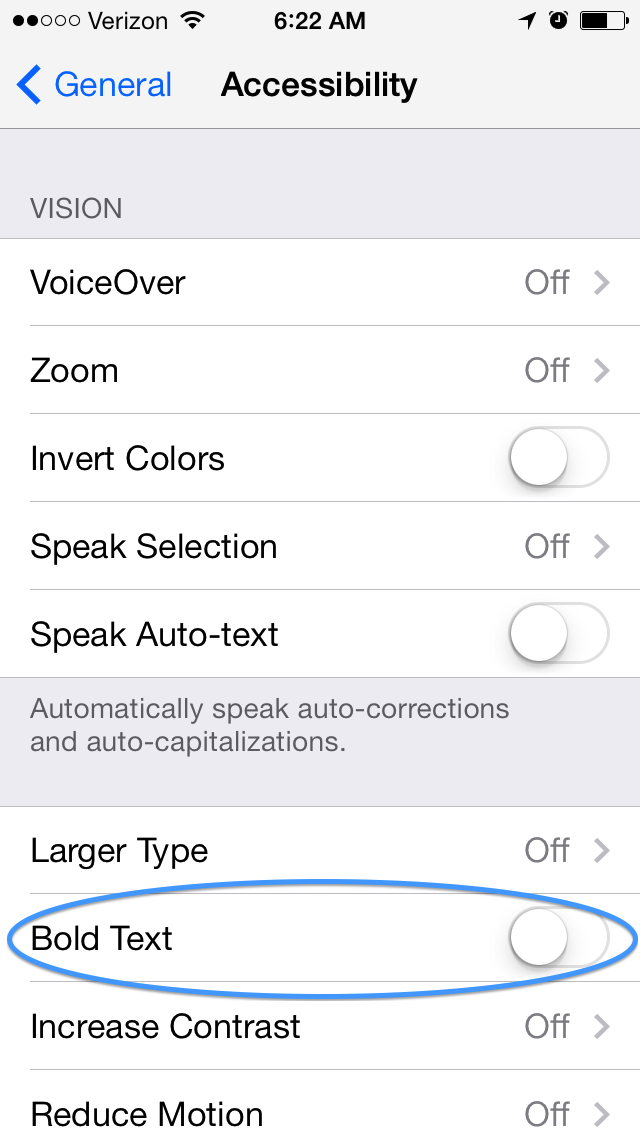
Task: Open Speak Selection options
Action: [320, 546]
